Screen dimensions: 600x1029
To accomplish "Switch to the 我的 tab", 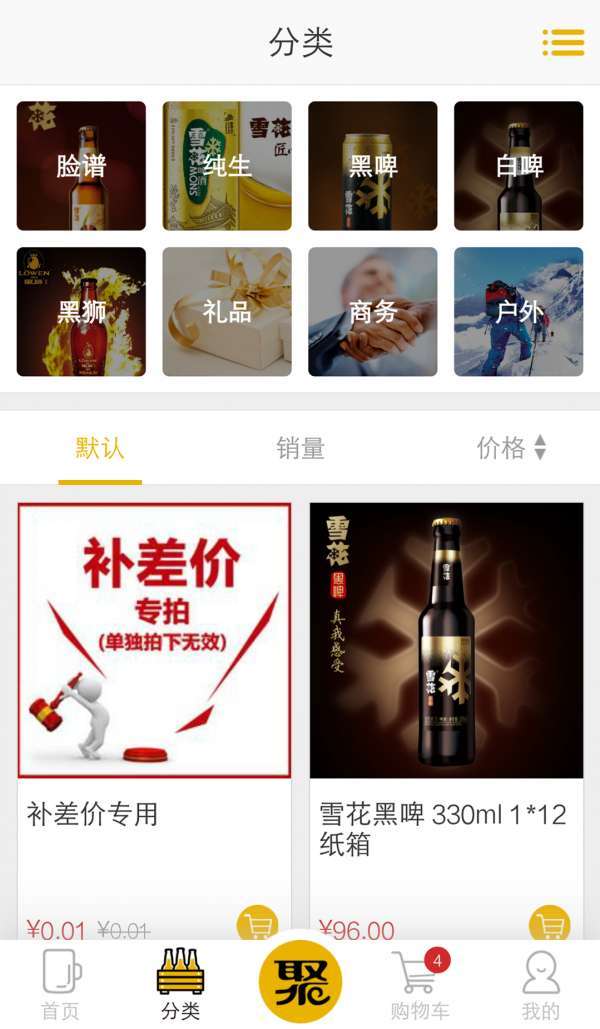I will tap(541, 984).
